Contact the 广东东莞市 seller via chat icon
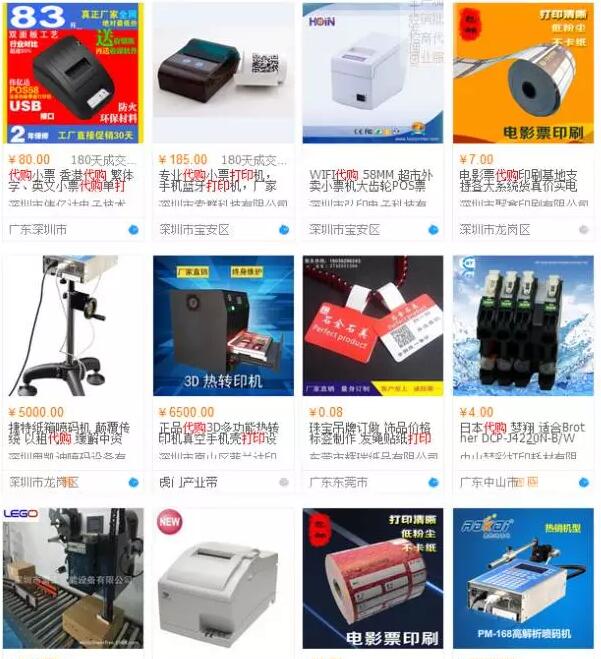 (x=433, y=482)
